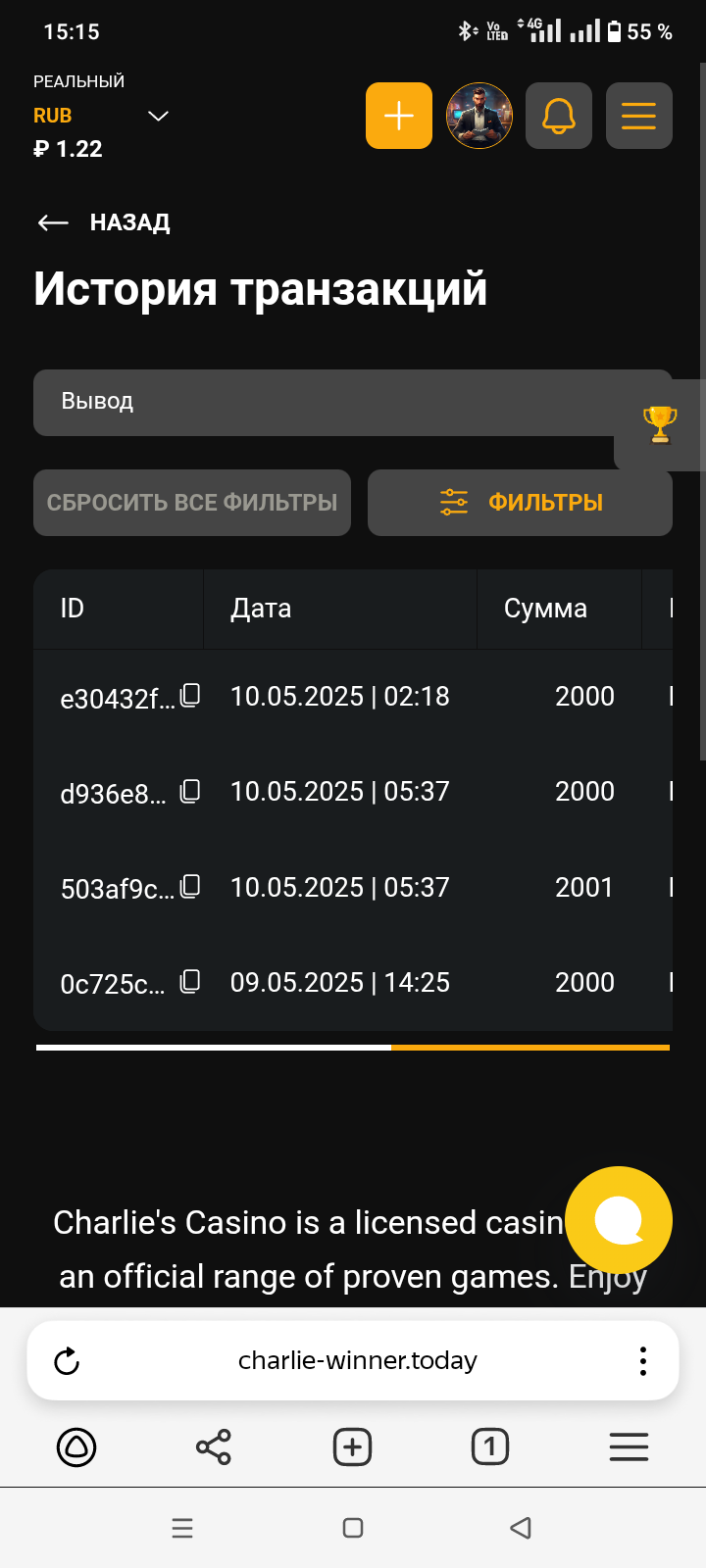Screen dimensions: 706x1568
Task: Open the trophy side tab
Action: tap(660, 424)
